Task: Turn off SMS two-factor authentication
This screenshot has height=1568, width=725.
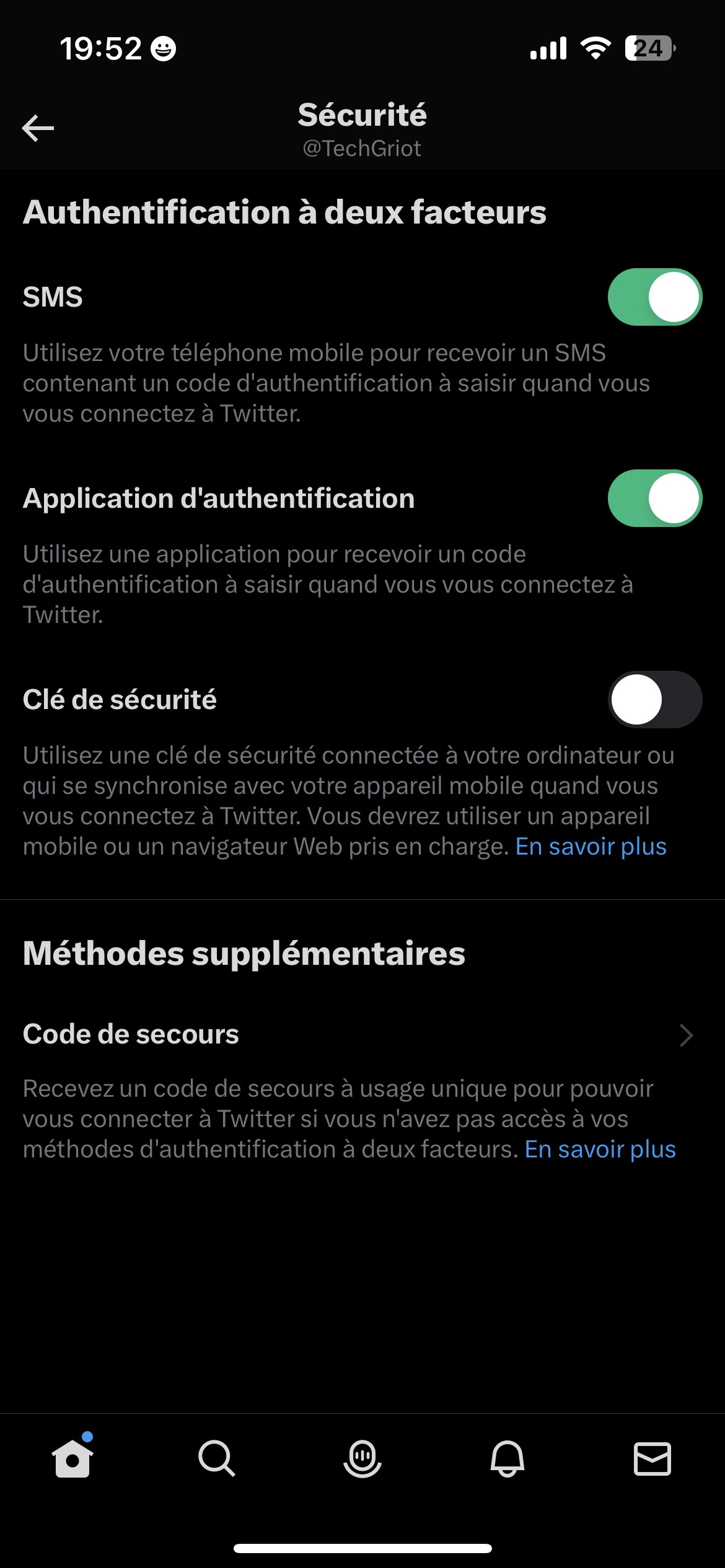Action: [x=654, y=297]
